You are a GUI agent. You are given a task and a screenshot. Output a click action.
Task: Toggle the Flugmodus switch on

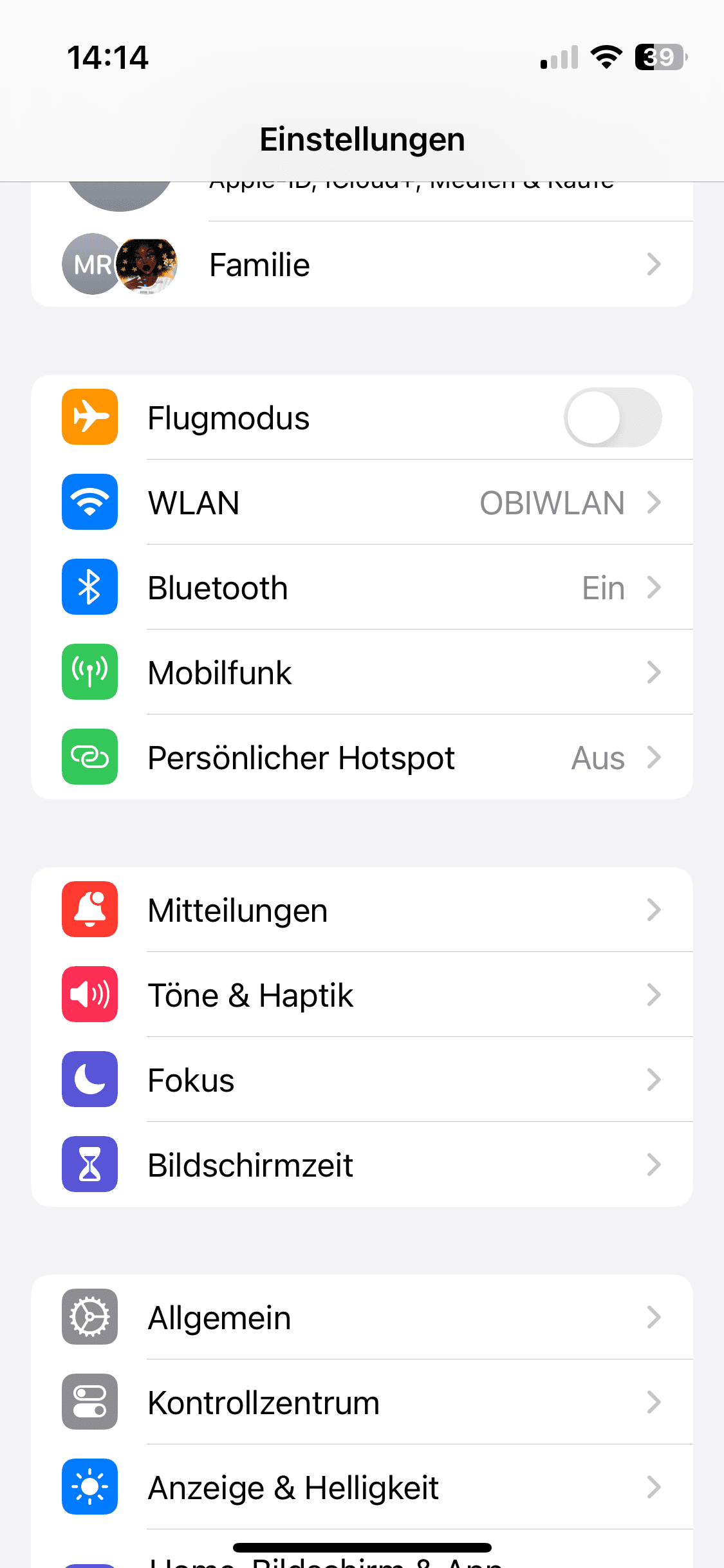click(612, 418)
